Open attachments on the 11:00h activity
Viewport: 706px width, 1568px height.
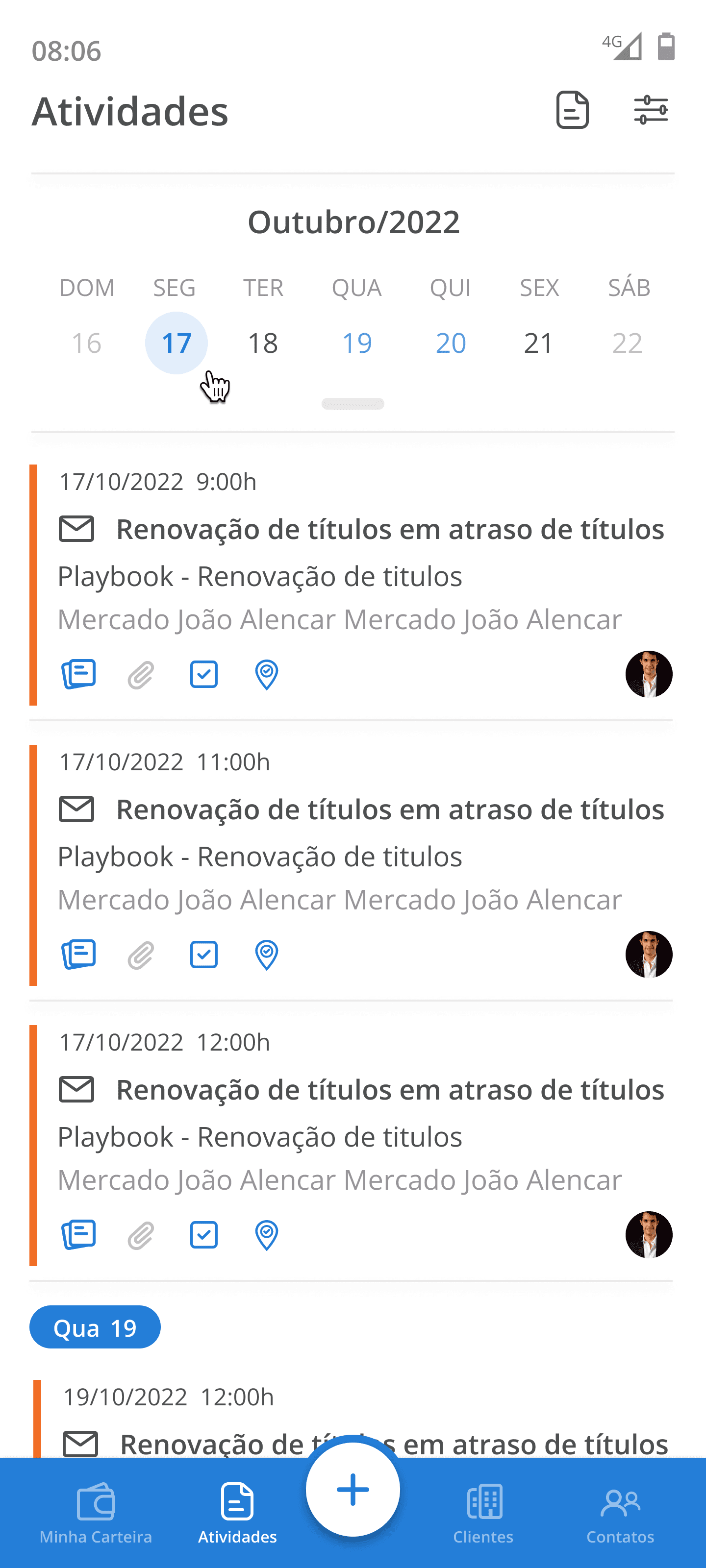141,955
